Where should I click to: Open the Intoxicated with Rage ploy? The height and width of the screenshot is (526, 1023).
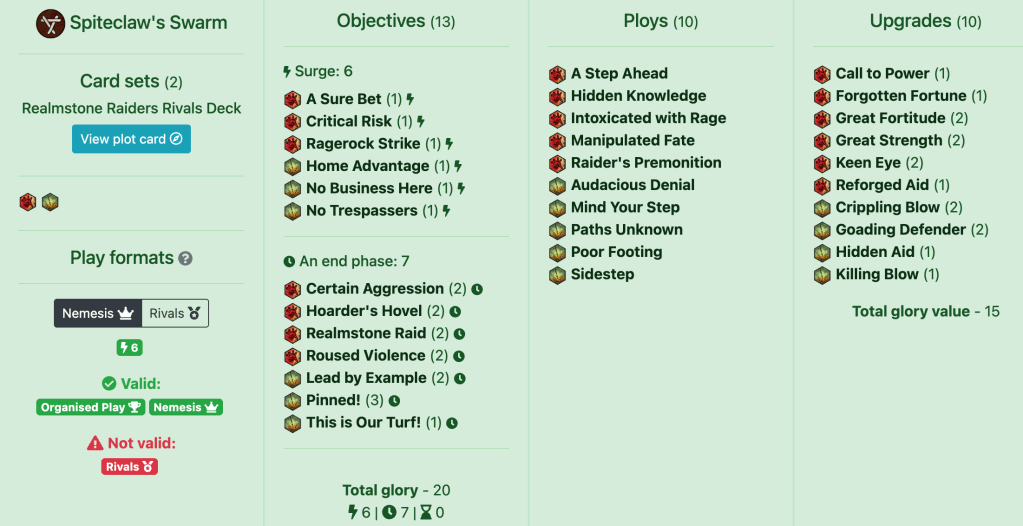648,118
